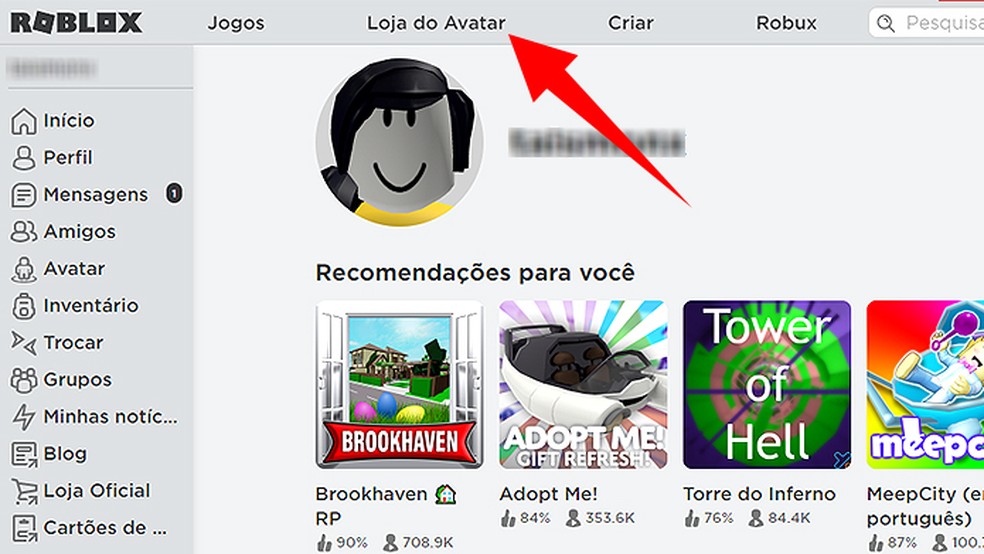Open the Robux page
This screenshot has height=554, width=984.
786,22
